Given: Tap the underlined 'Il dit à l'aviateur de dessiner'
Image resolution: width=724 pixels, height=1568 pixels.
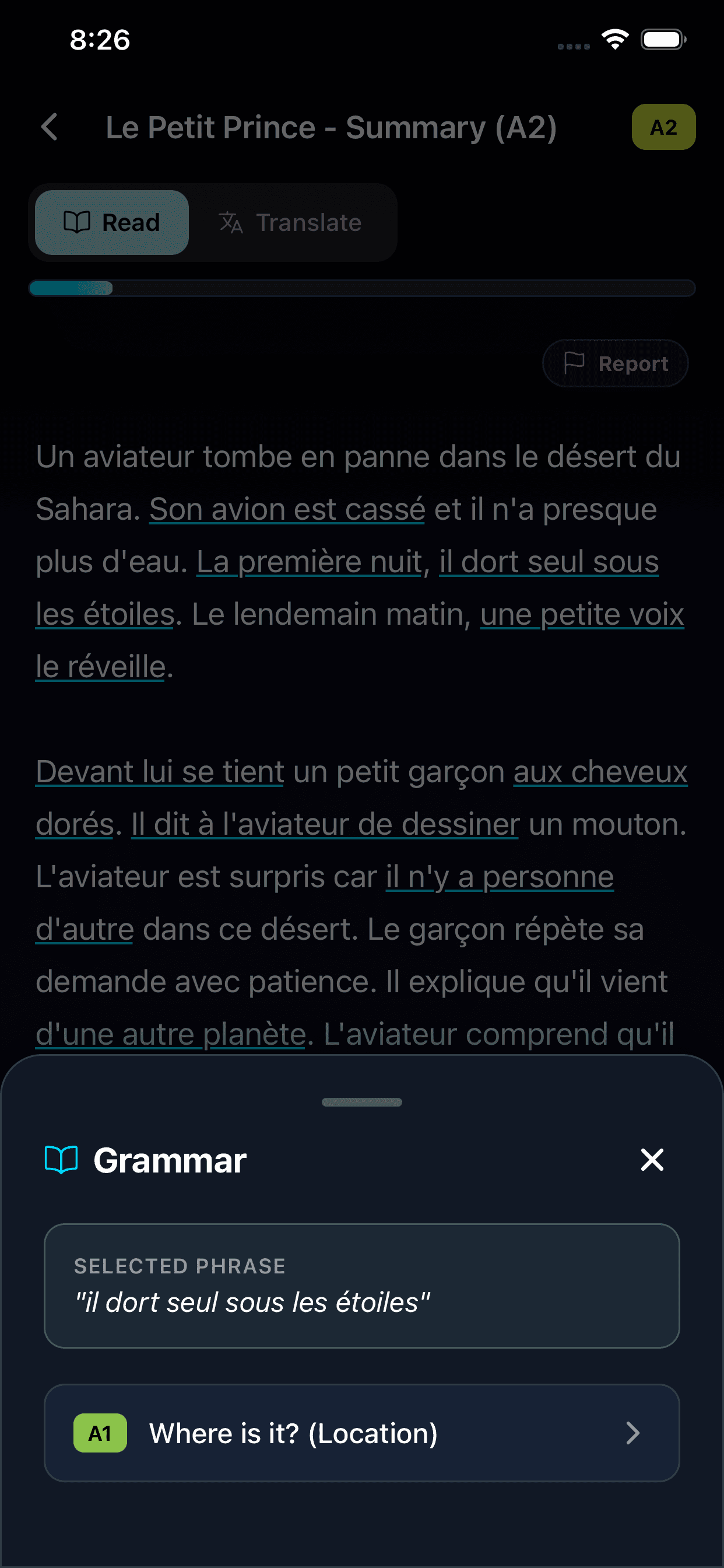Looking at the screenshot, I should click(x=325, y=824).
